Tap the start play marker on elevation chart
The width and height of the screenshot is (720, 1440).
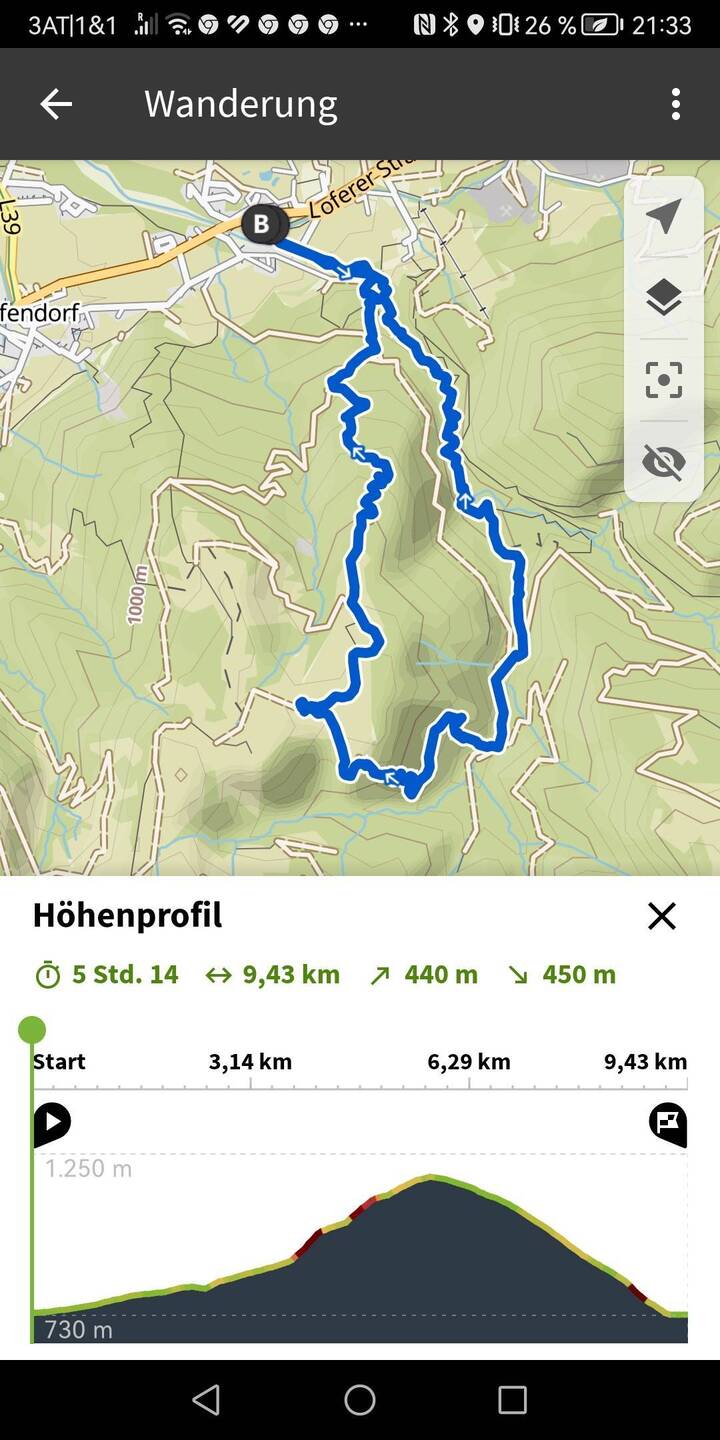(x=52, y=1123)
